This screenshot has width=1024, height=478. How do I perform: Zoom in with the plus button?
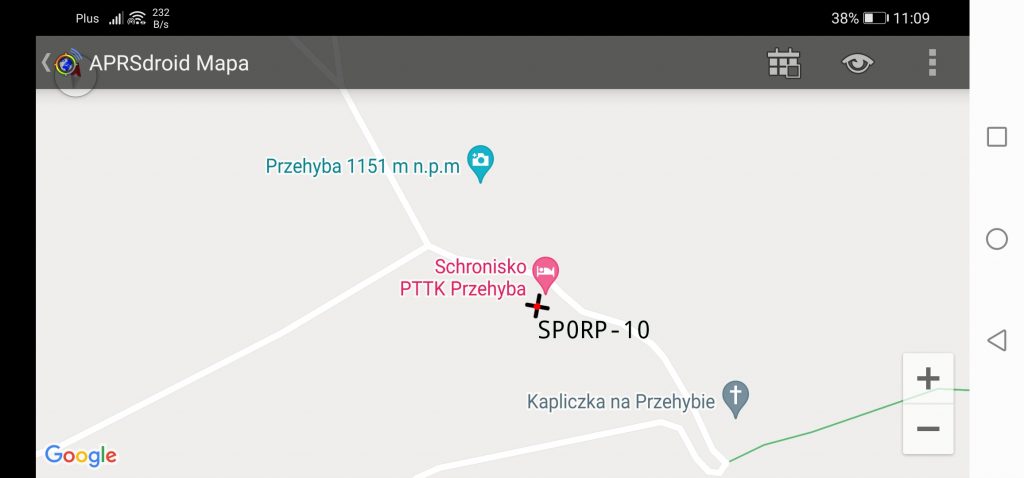(928, 379)
